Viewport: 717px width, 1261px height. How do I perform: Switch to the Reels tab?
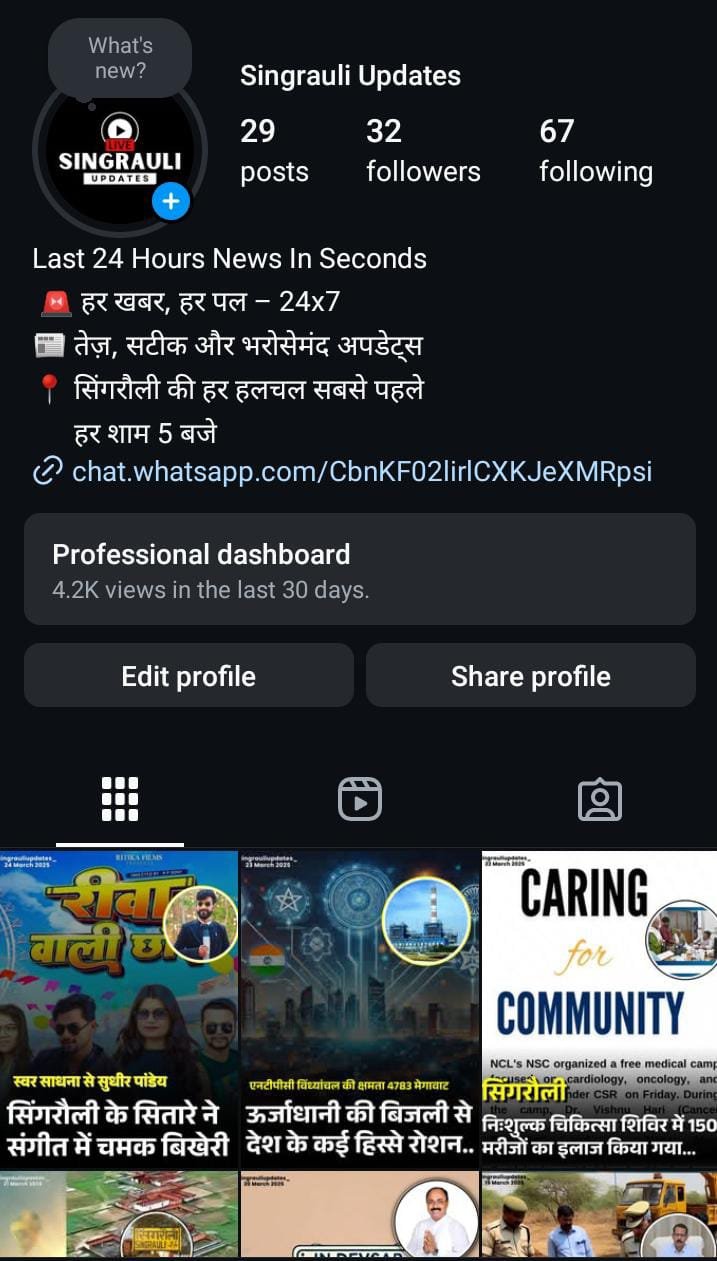359,799
